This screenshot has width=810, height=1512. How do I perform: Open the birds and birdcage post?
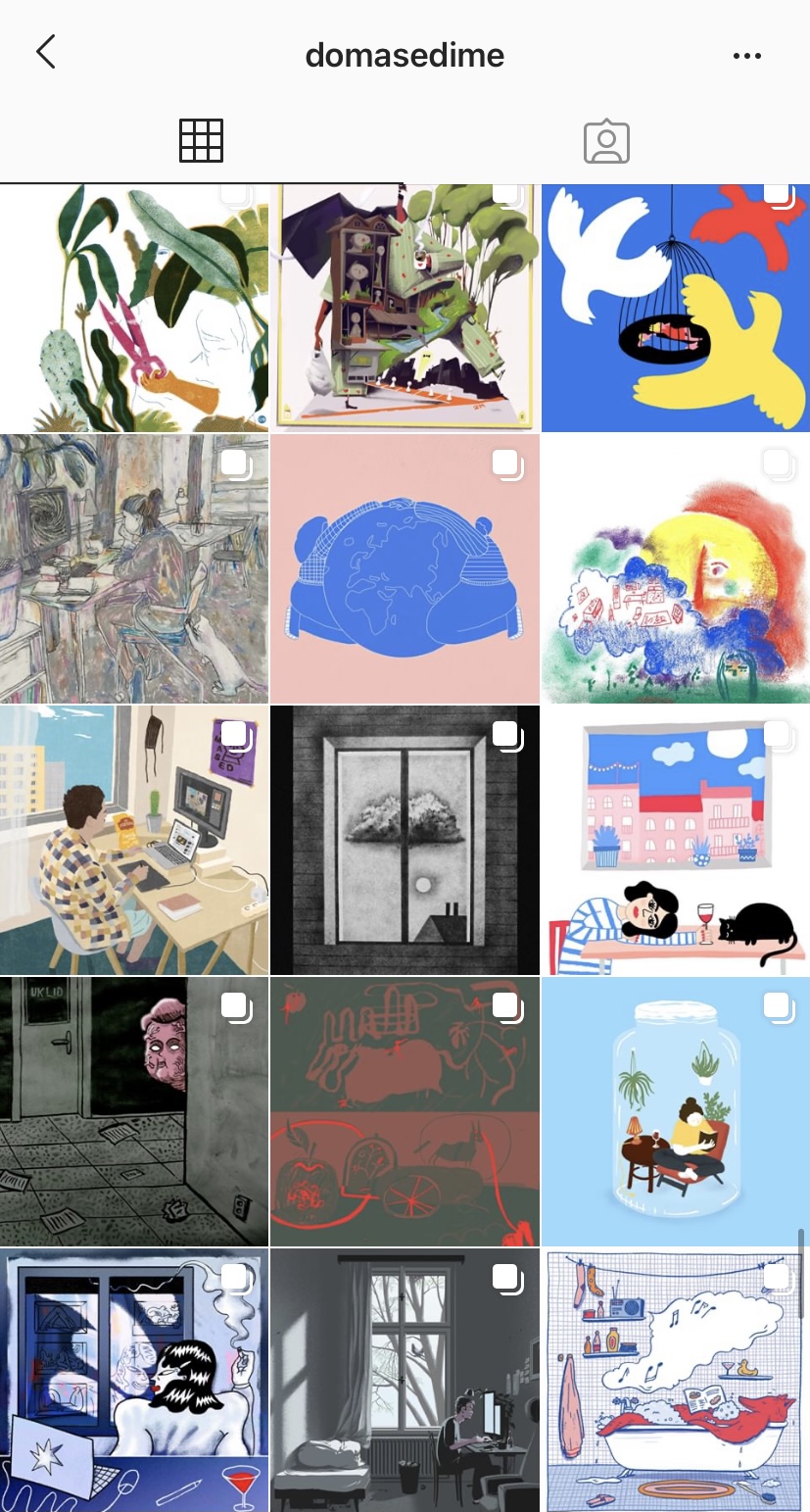(676, 308)
